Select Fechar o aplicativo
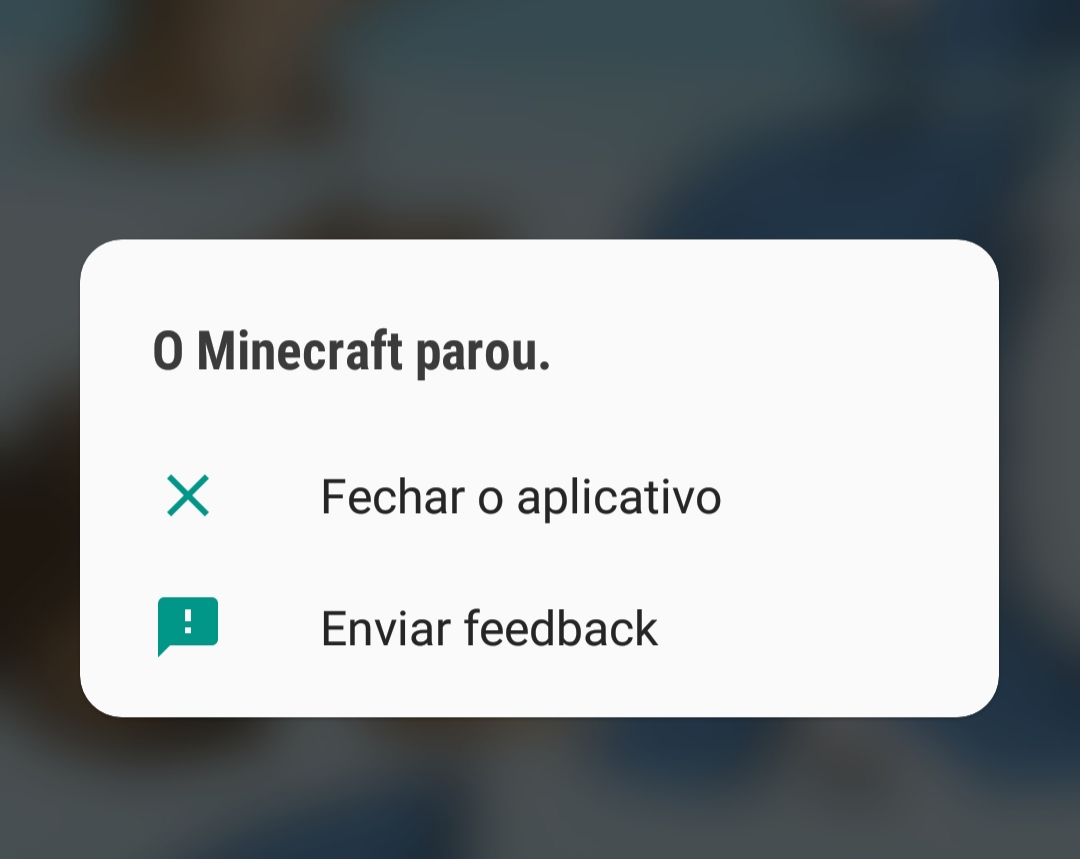The width and height of the screenshot is (1080, 859). point(520,497)
